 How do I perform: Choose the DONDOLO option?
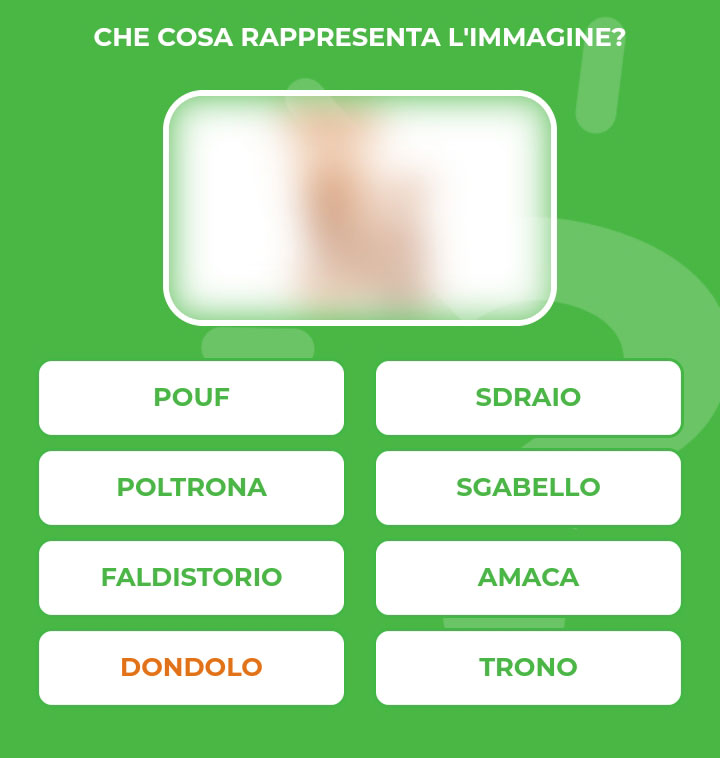(x=191, y=668)
